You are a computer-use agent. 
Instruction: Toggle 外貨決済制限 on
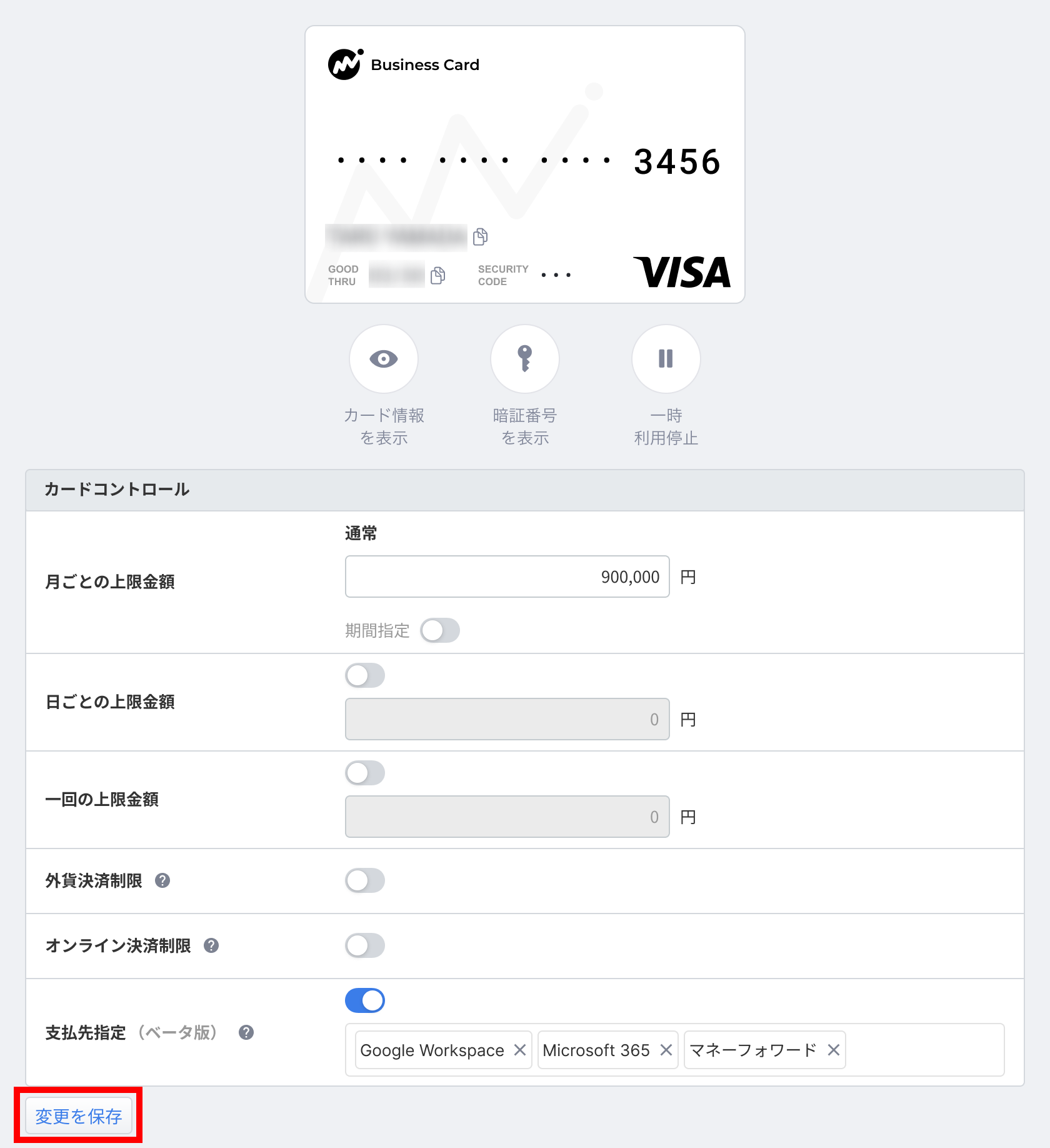click(365, 880)
